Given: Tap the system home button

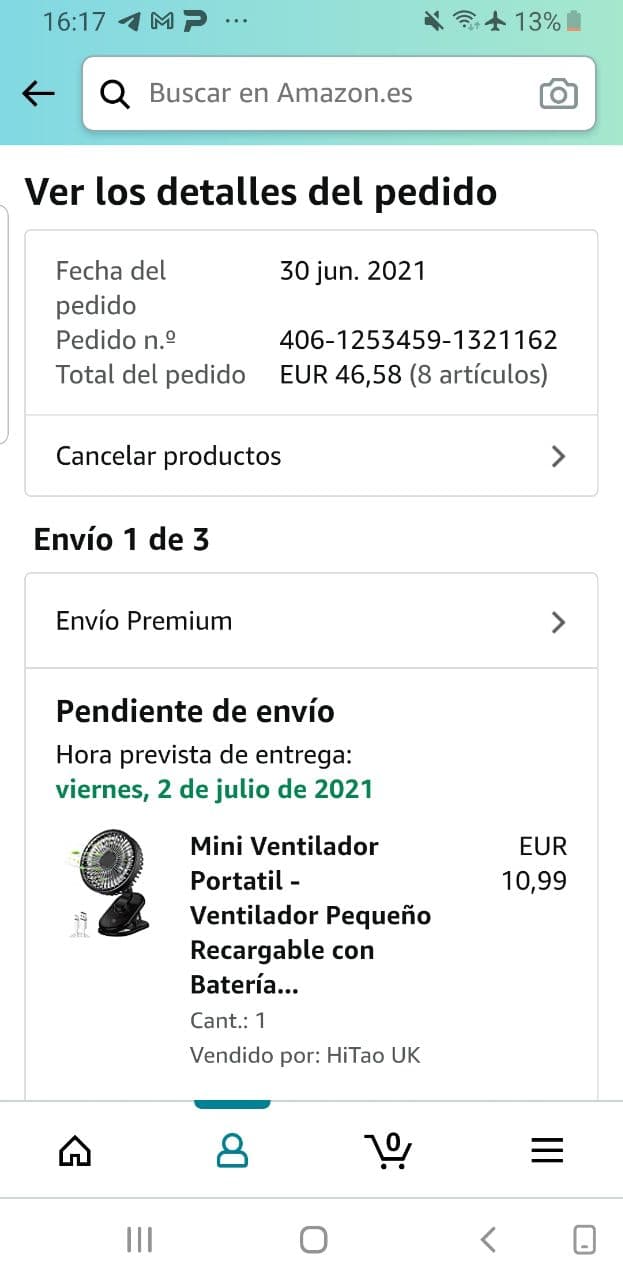Looking at the screenshot, I should click(313, 1240).
